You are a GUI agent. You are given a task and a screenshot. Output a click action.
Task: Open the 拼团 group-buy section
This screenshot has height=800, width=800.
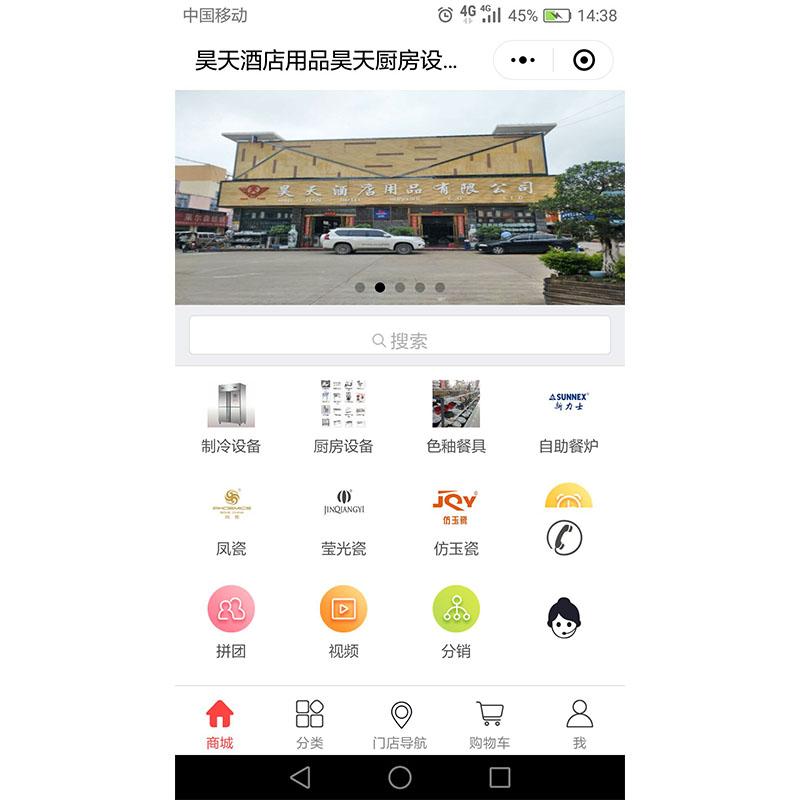(x=231, y=622)
